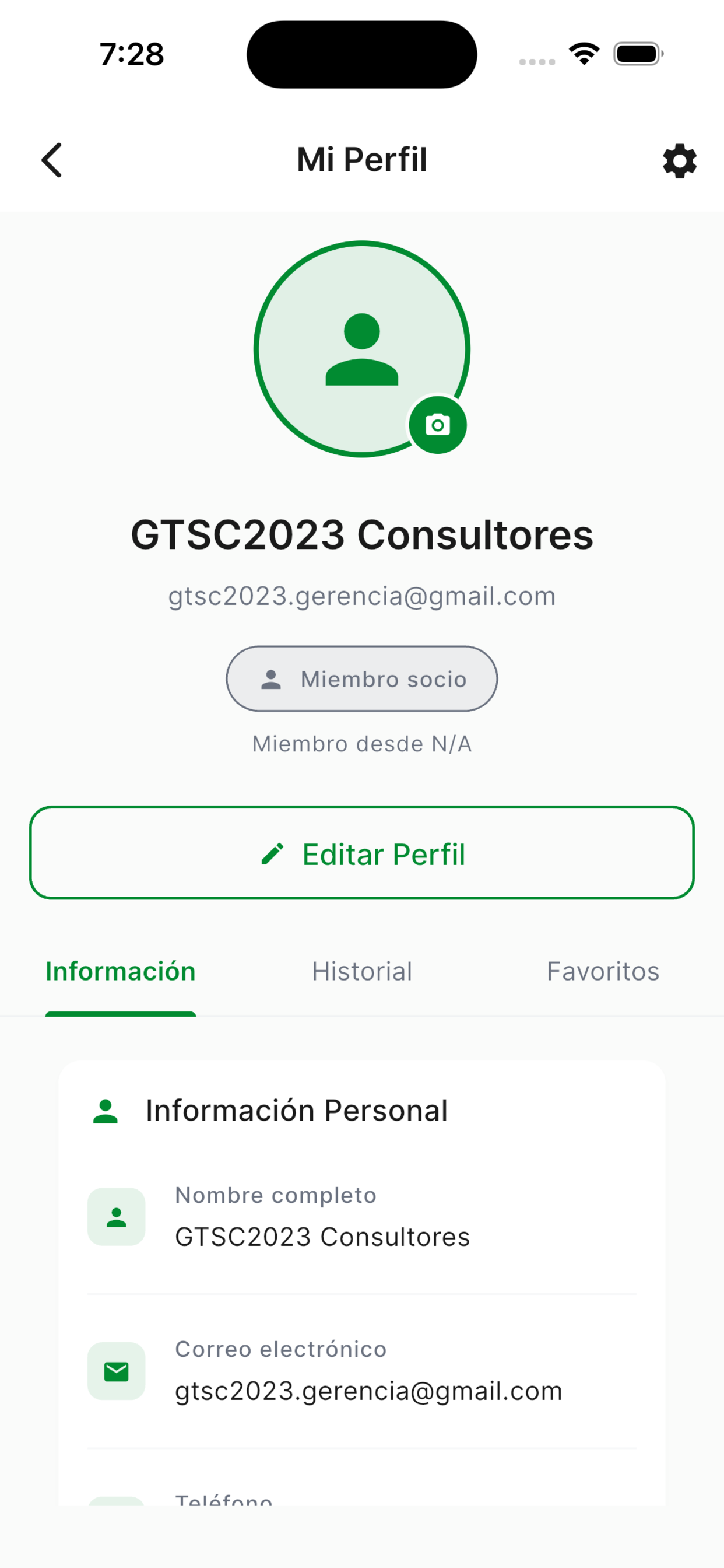Tap the Editar Perfil button
This screenshot has height=1568, width=724.
(362, 853)
